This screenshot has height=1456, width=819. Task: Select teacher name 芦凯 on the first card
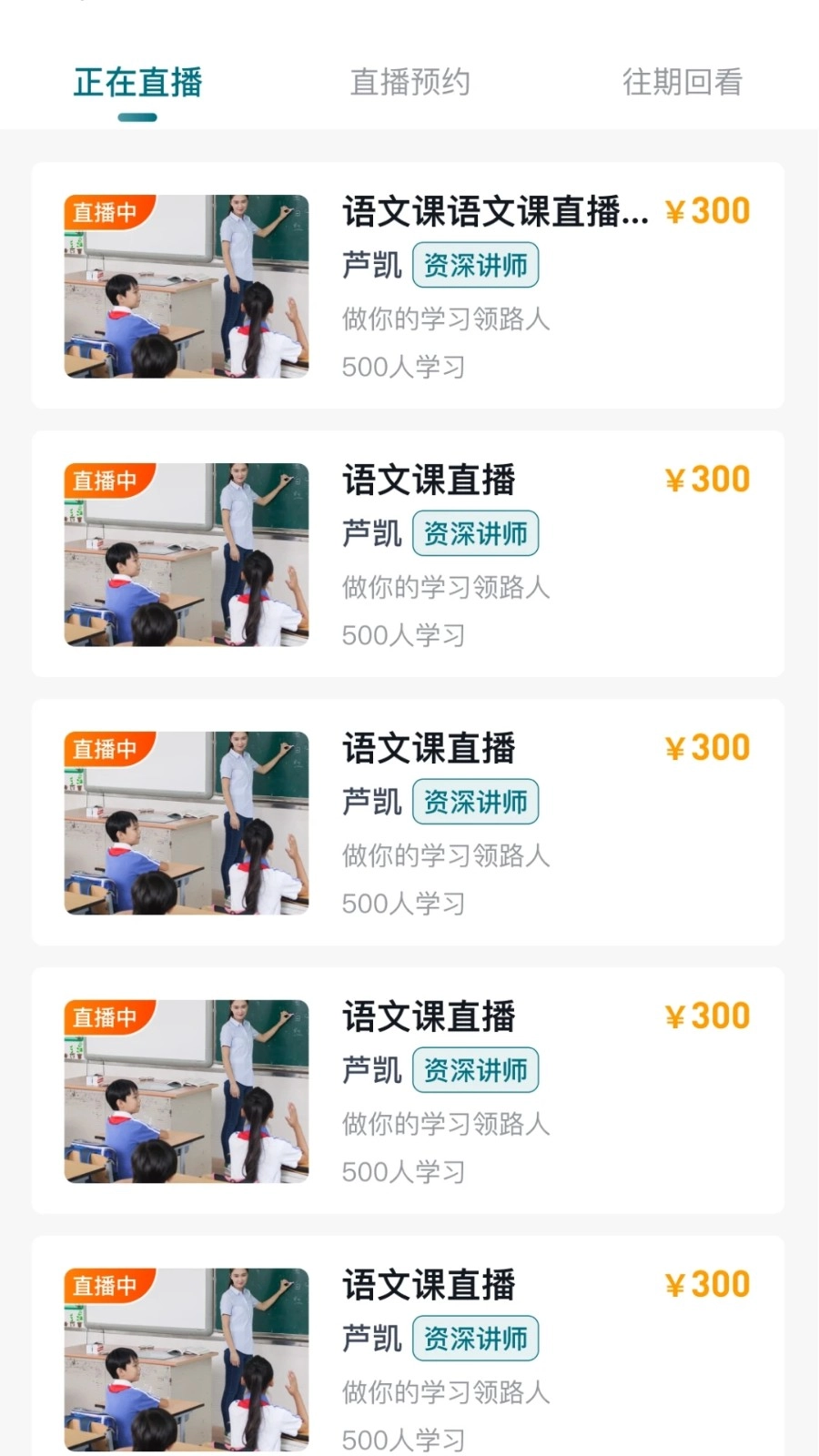coord(370,265)
